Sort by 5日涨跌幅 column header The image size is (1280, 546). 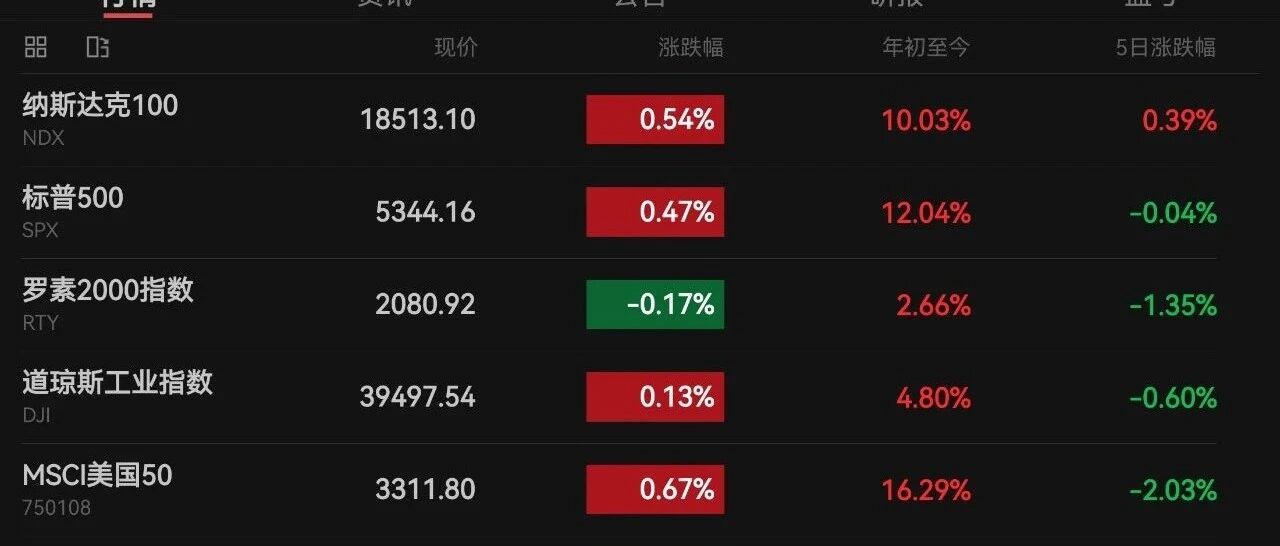1166,47
